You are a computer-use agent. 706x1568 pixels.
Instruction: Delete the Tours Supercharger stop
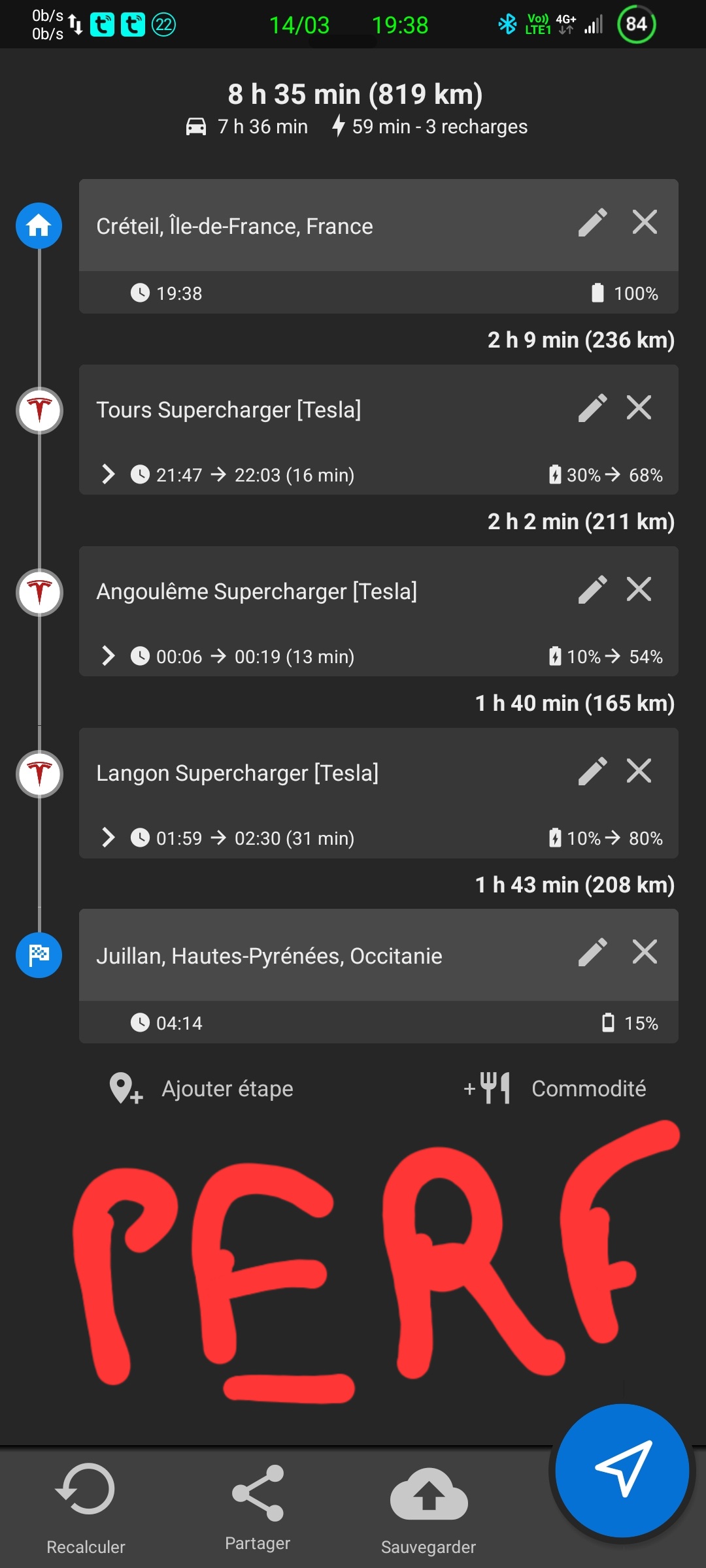(x=639, y=408)
